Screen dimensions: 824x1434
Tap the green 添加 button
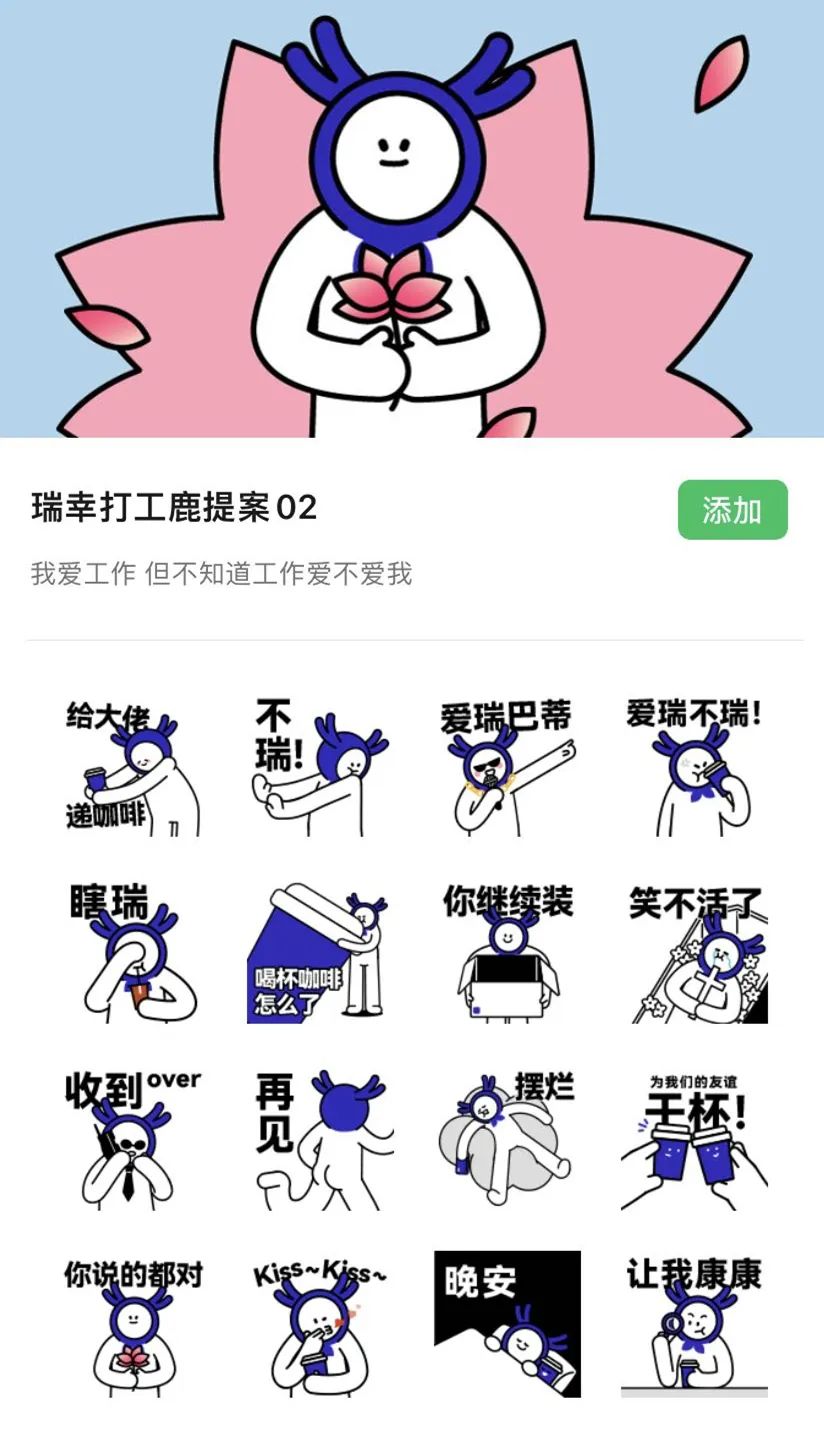click(732, 509)
